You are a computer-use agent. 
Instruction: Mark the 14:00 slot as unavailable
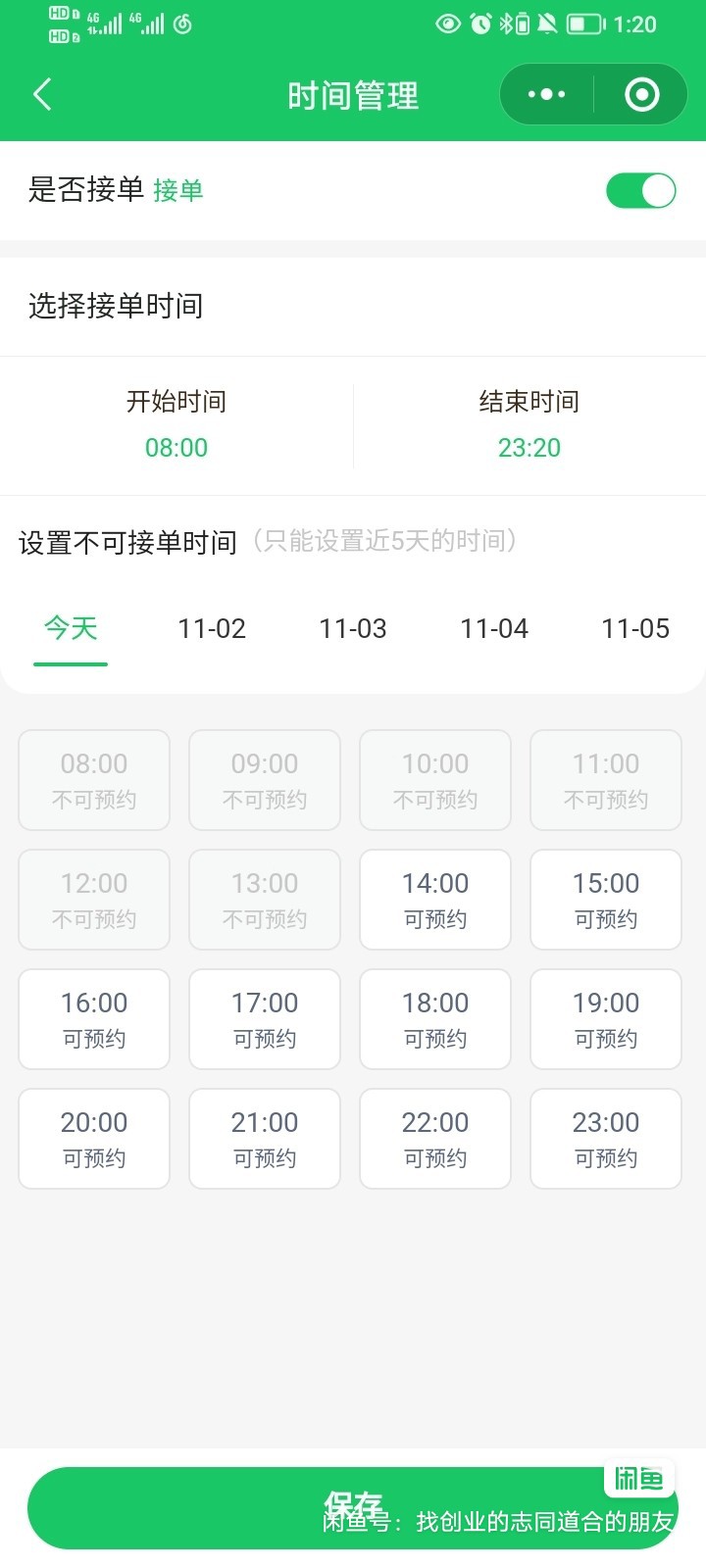435,900
